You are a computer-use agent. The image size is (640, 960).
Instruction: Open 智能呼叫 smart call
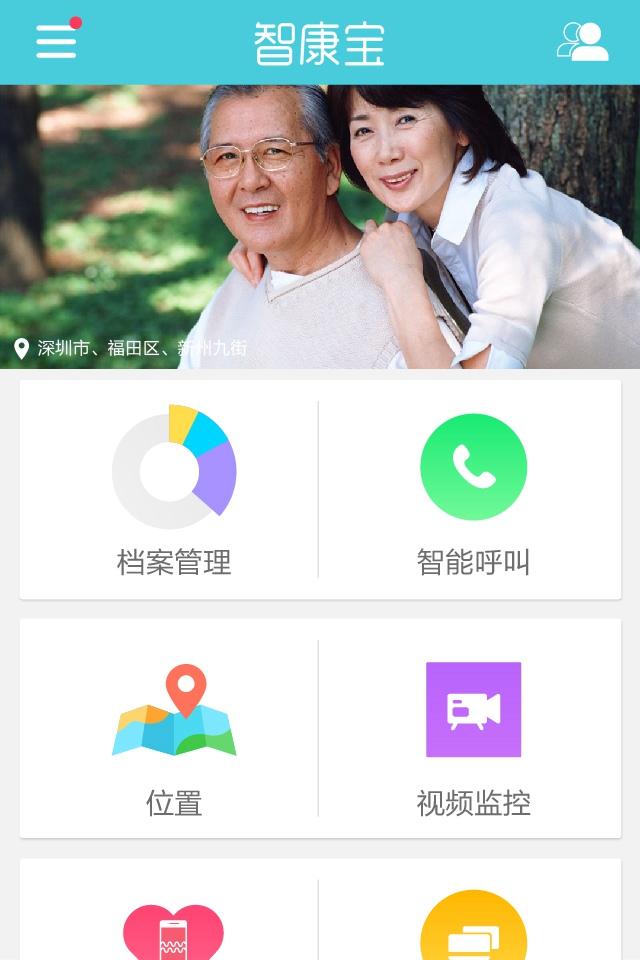tap(473, 490)
